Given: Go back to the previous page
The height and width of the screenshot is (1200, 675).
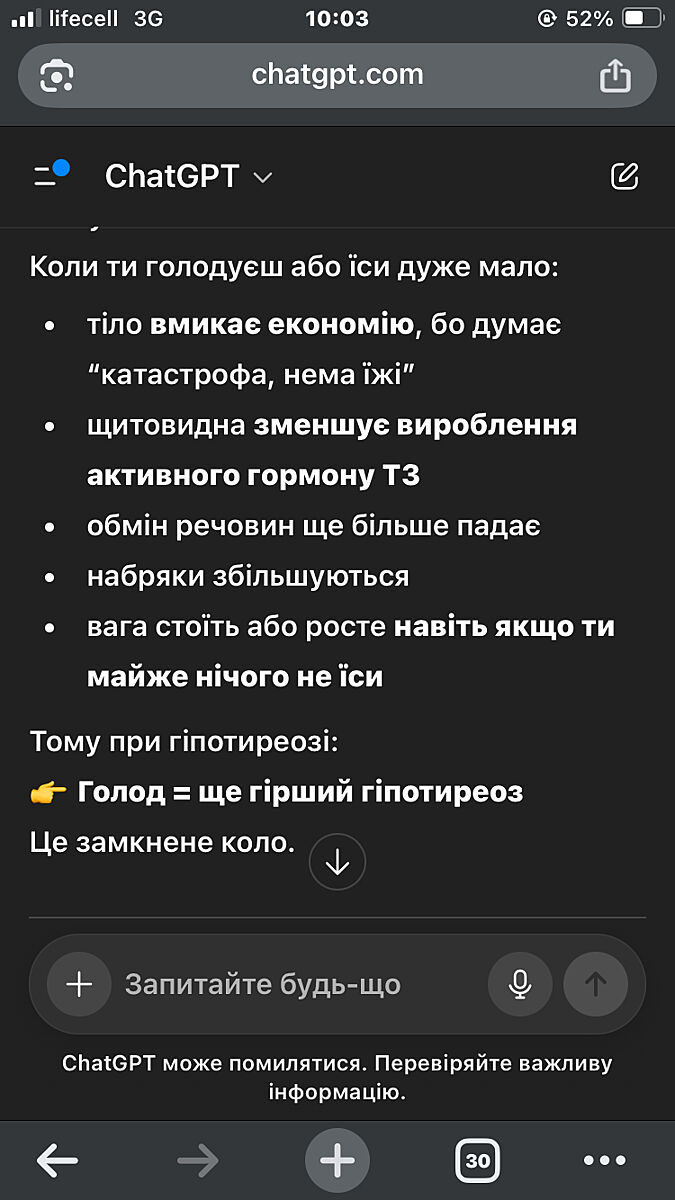Looking at the screenshot, I should coord(57,1160).
